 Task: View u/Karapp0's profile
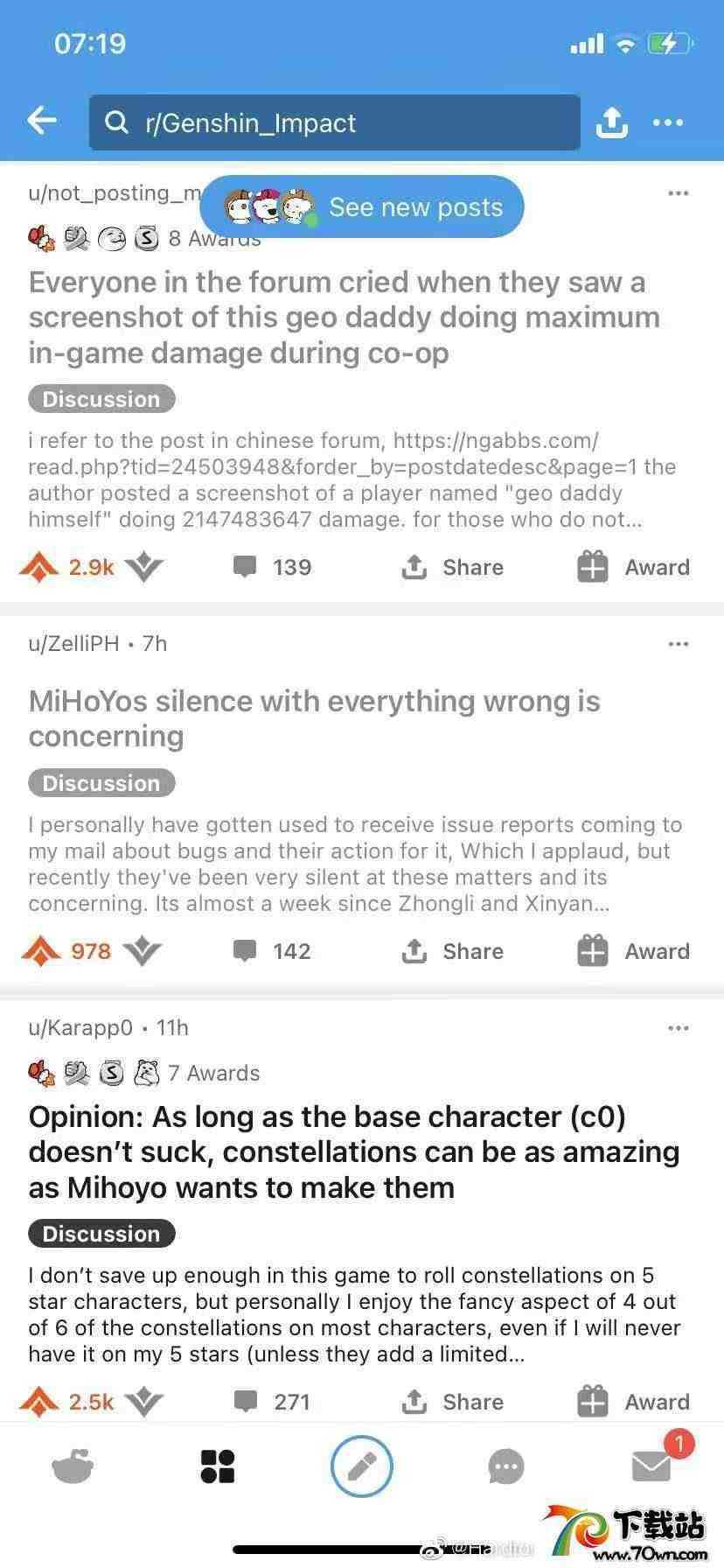(80, 1027)
